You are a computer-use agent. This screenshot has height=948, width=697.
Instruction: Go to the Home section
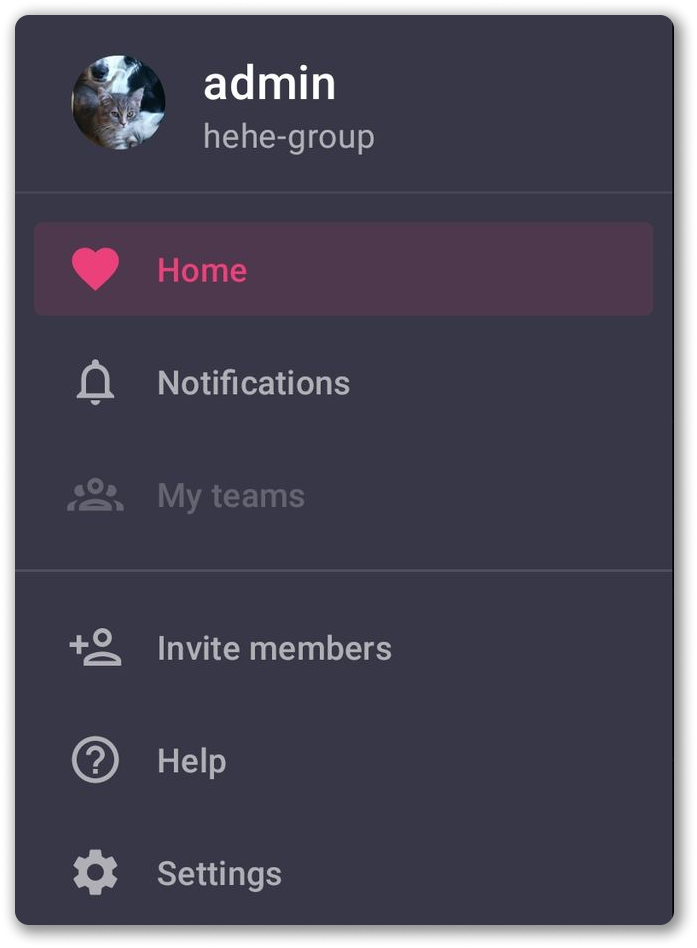pos(343,270)
